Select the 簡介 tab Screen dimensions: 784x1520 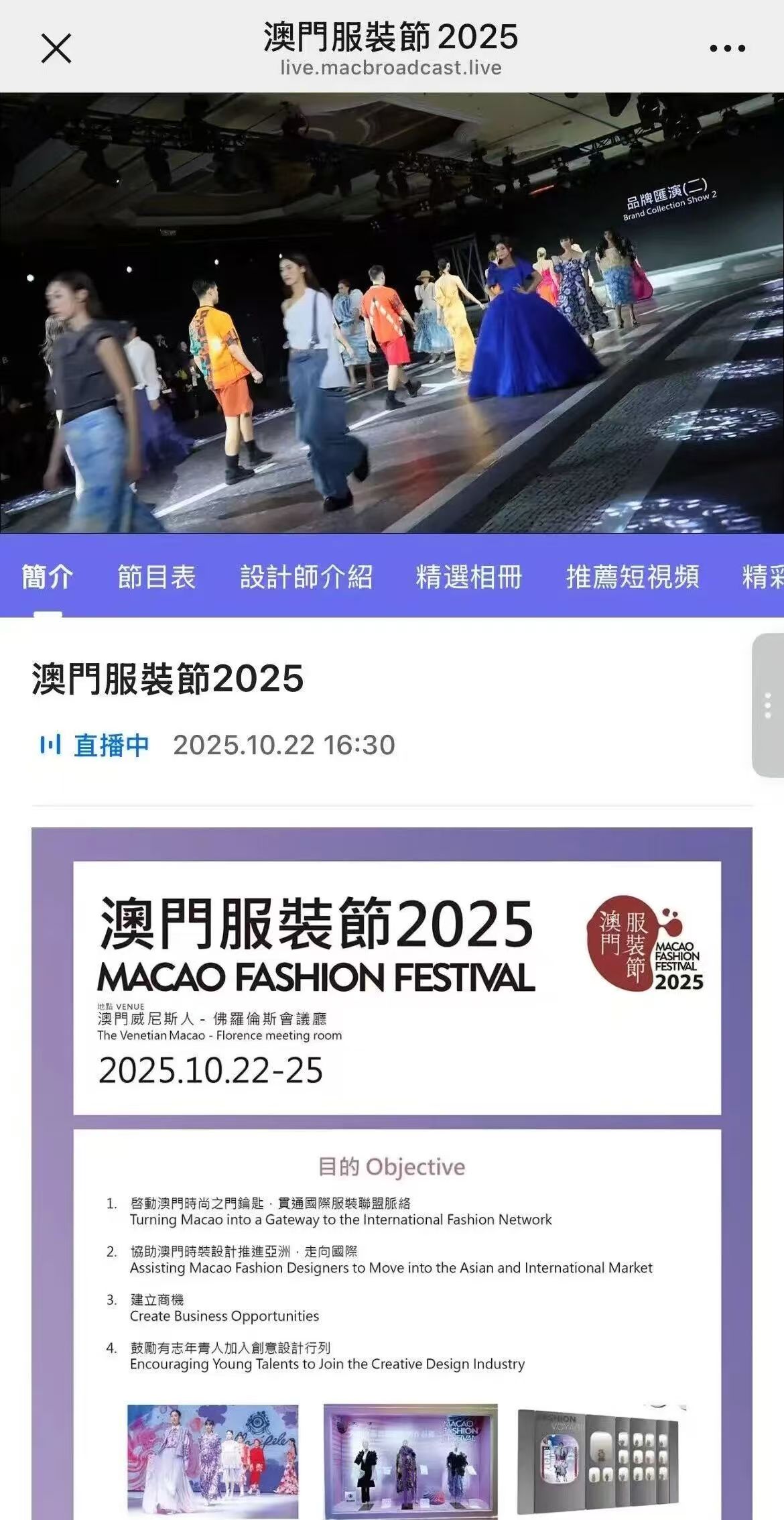click(x=48, y=577)
